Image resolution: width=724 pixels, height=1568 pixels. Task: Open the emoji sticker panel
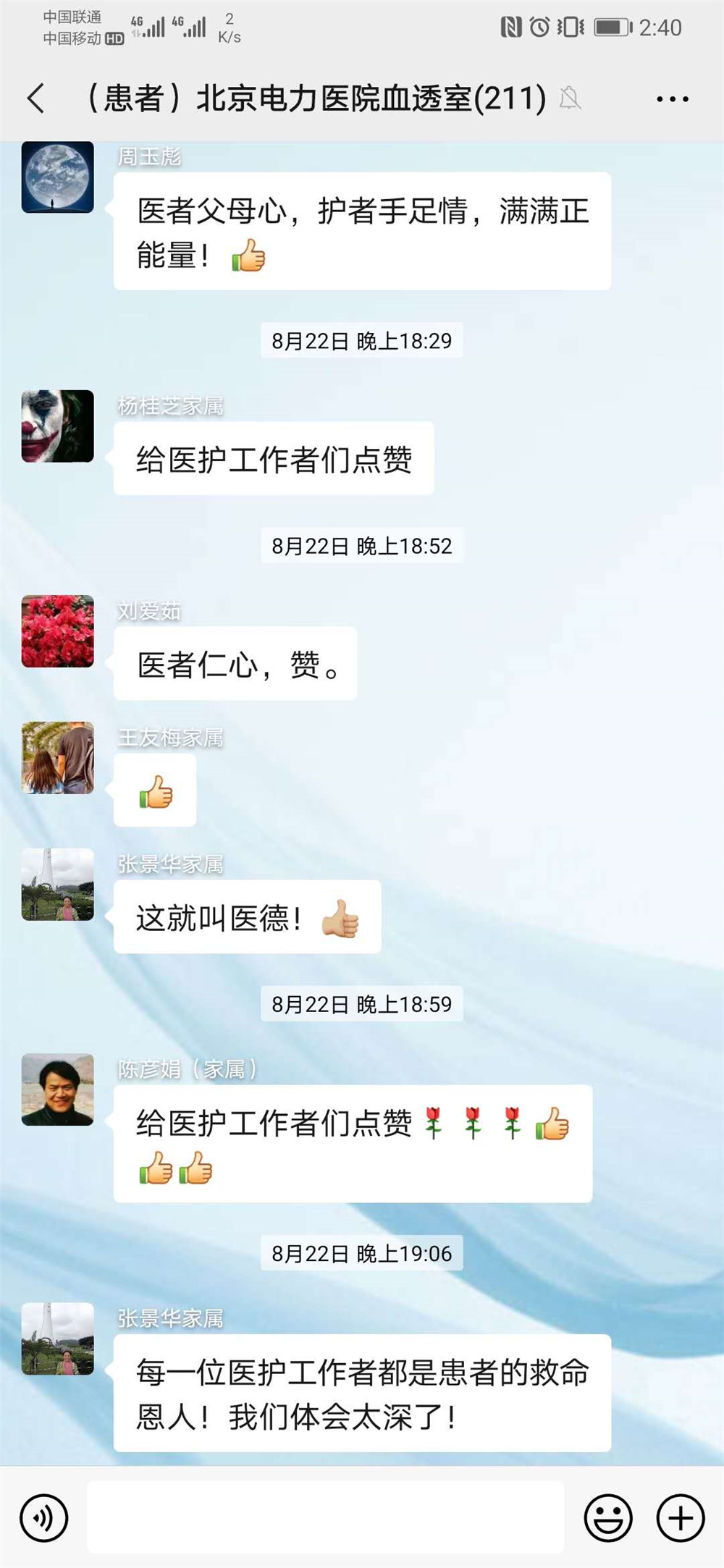(x=607, y=1517)
